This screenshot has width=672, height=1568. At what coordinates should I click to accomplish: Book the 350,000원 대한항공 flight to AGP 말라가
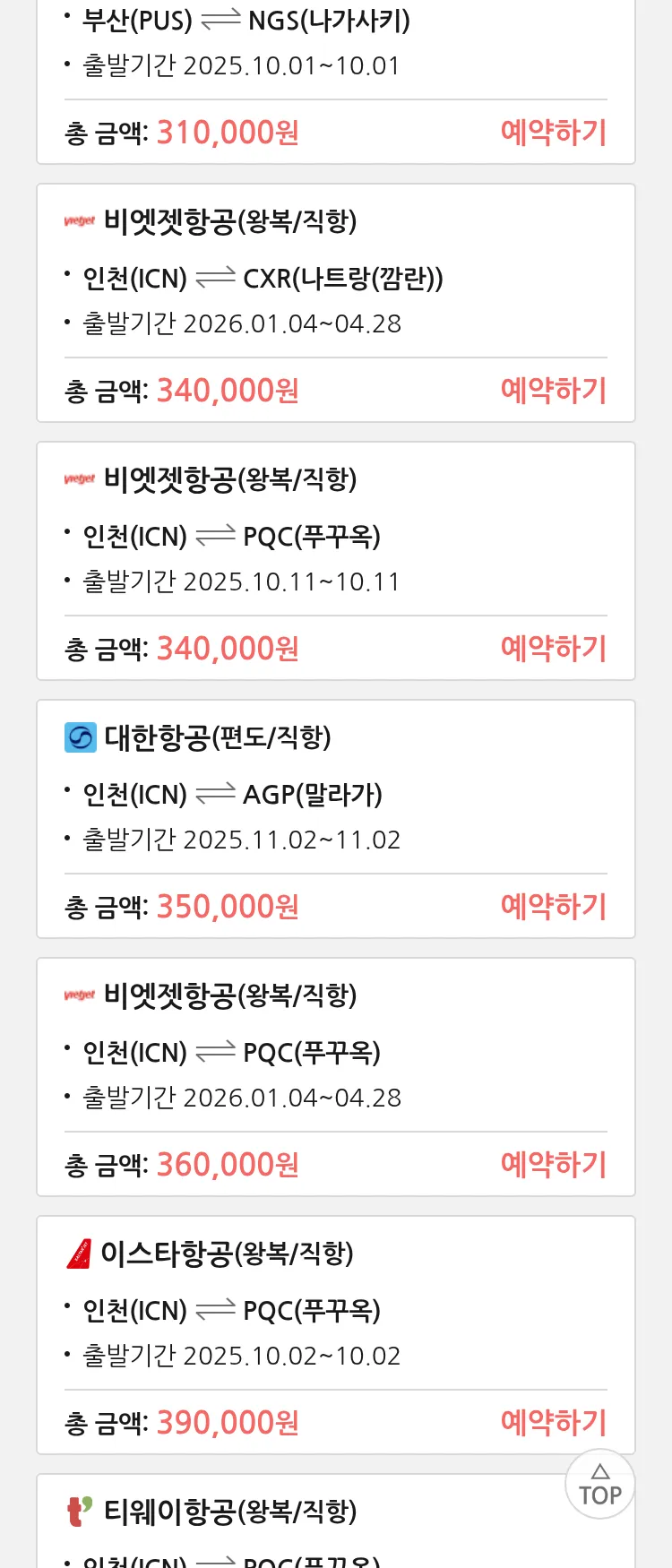pos(553,907)
